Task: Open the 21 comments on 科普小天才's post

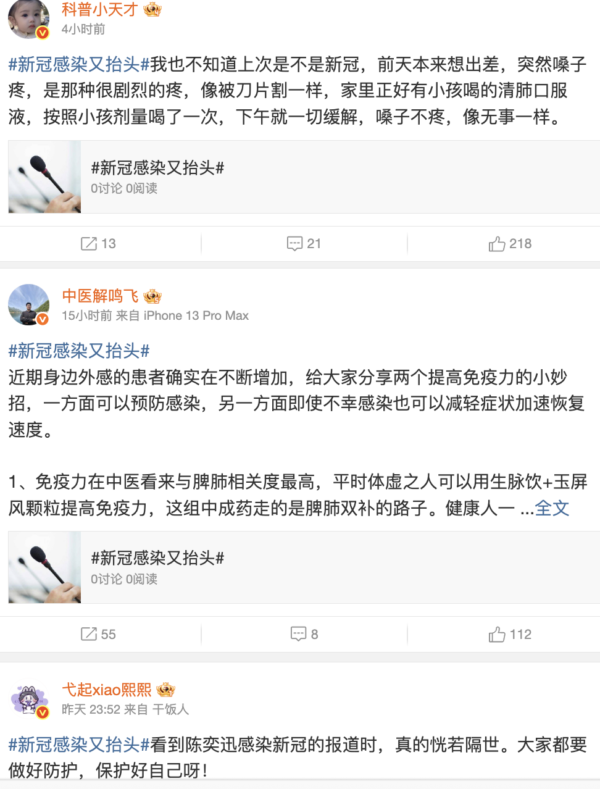Action: click(304, 243)
